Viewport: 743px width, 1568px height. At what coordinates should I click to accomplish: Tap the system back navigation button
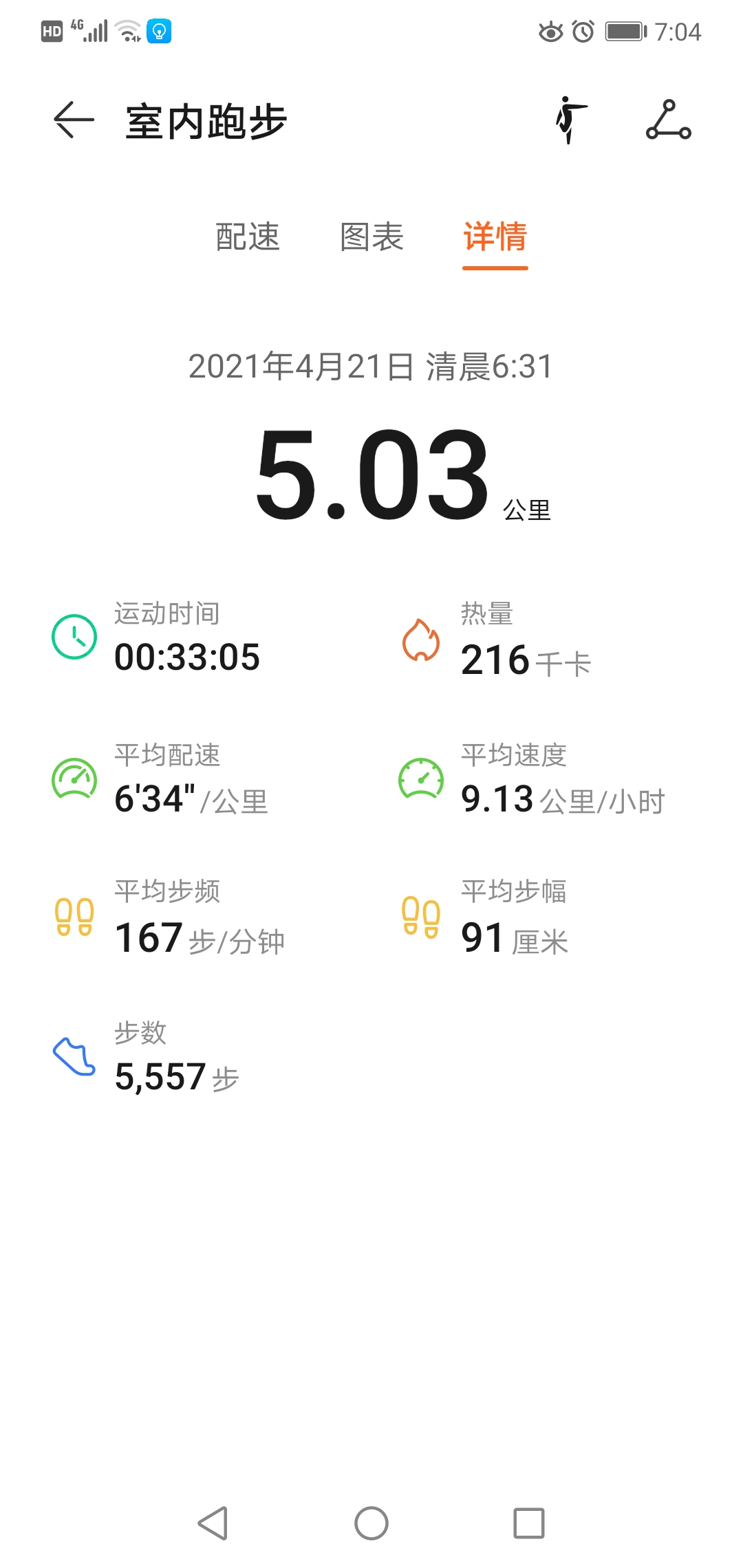click(x=213, y=1523)
